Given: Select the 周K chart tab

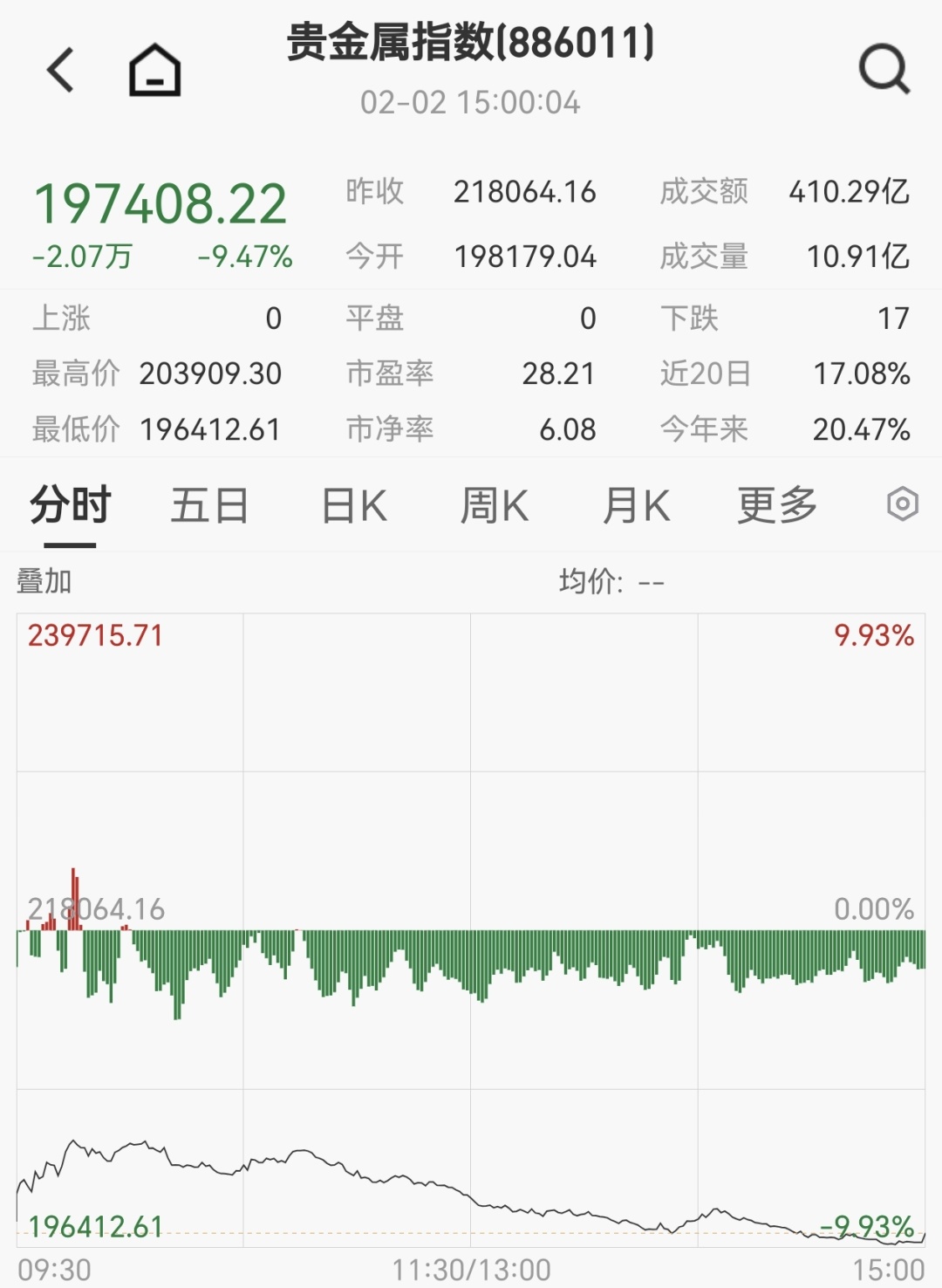Looking at the screenshot, I should [x=494, y=506].
